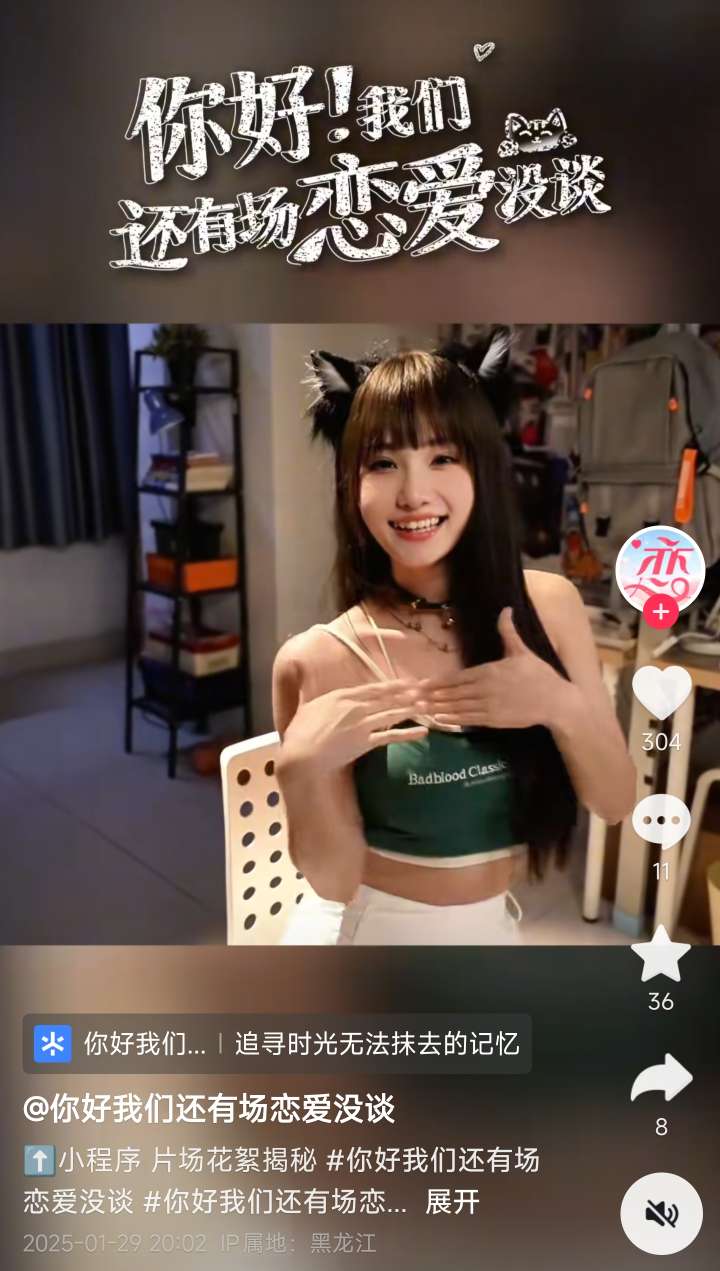This screenshot has width=720, height=1271.
Task: Open the #你好我们还有场恋爱没谈 hashtag
Action: click(x=432, y=1161)
